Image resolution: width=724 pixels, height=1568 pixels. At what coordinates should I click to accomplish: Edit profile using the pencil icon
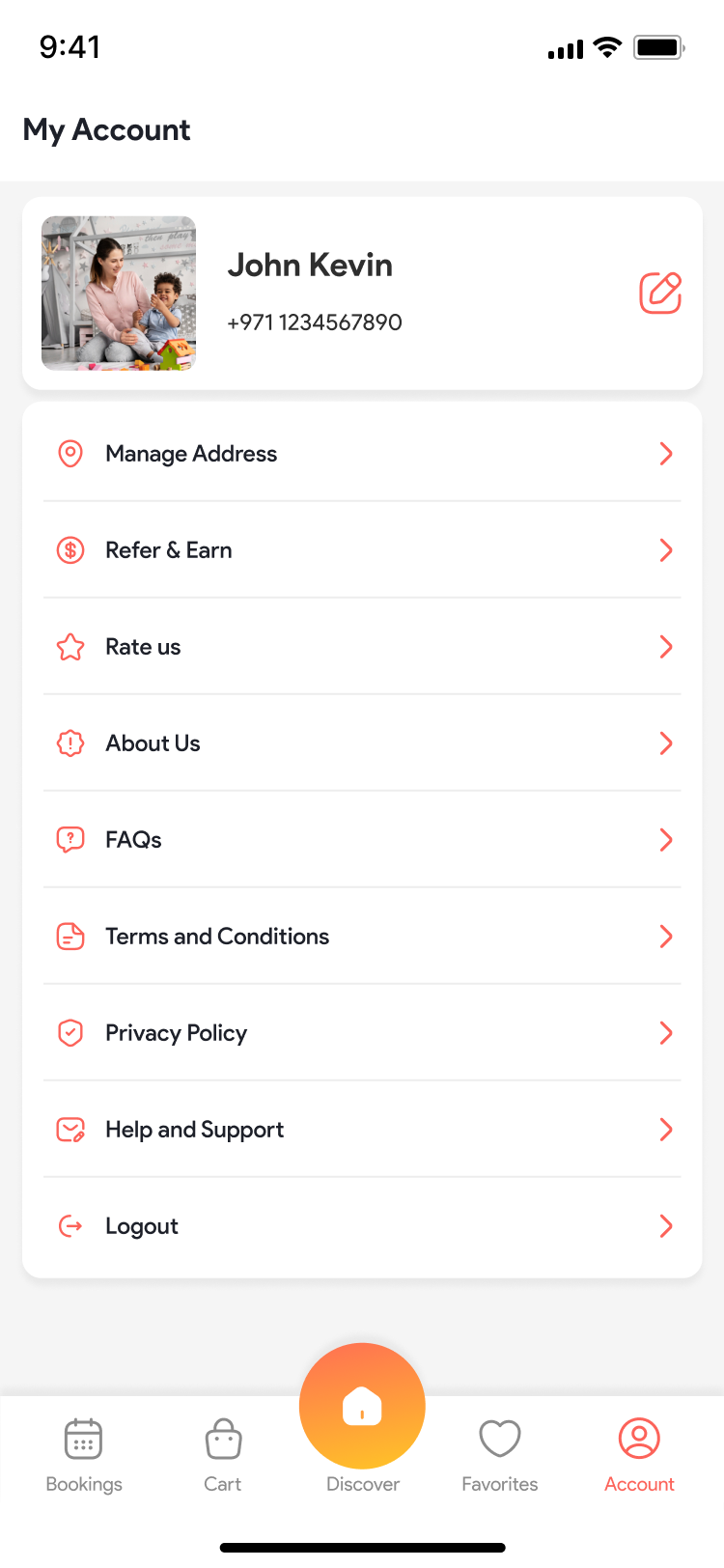tap(660, 293)
